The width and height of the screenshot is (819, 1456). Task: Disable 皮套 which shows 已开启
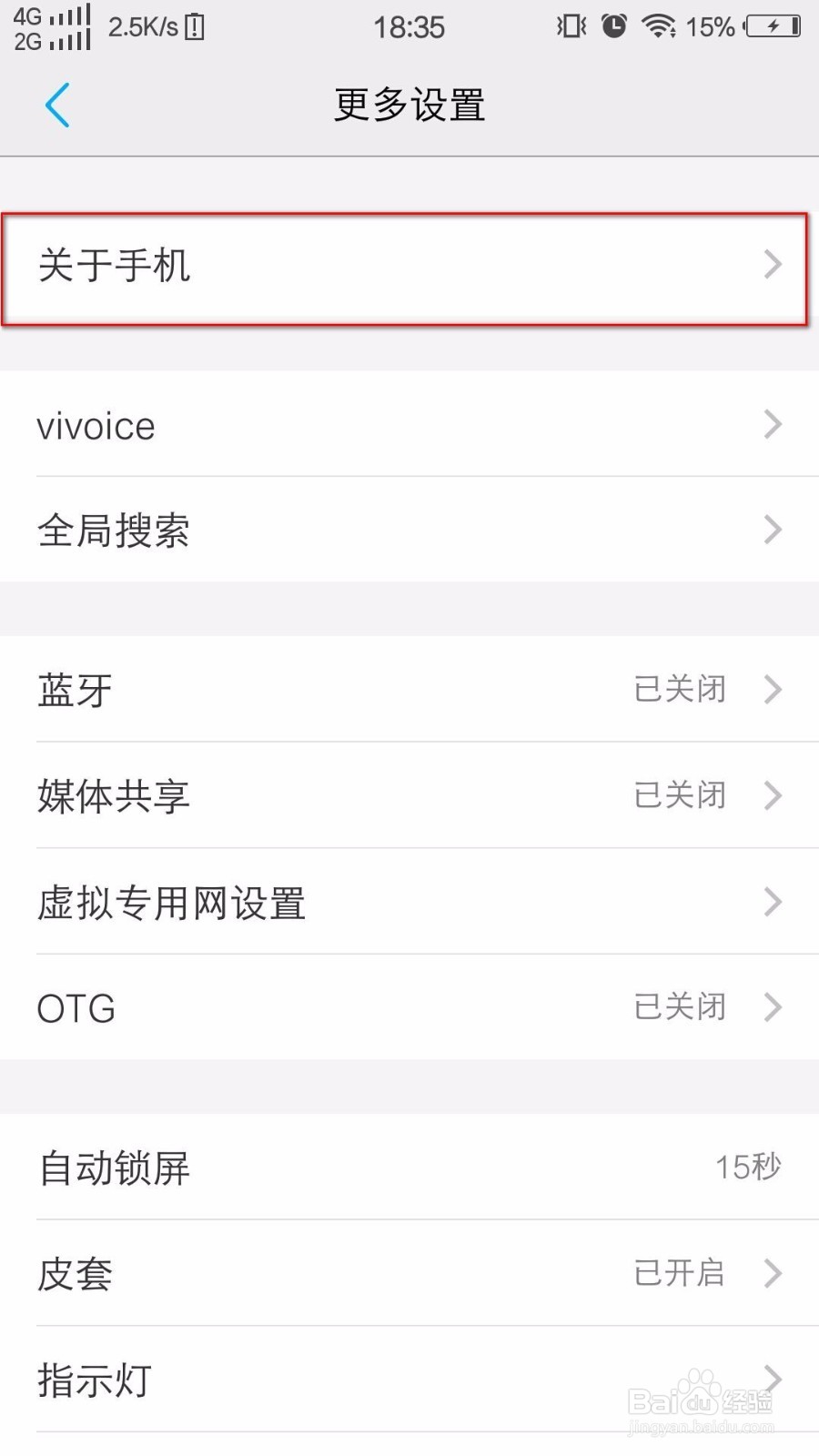tap(409, 1274)
